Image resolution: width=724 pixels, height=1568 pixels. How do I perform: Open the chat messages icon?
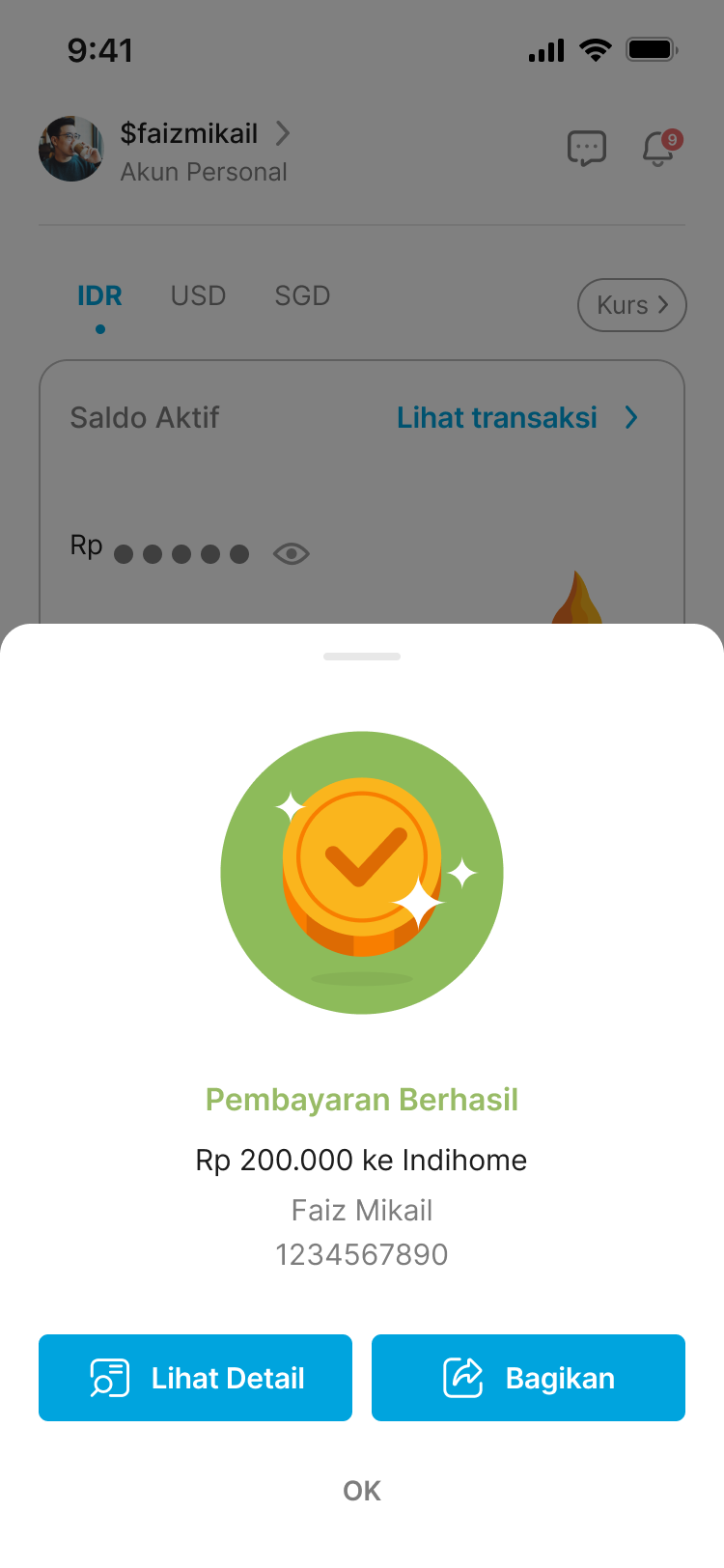[586, 149]
